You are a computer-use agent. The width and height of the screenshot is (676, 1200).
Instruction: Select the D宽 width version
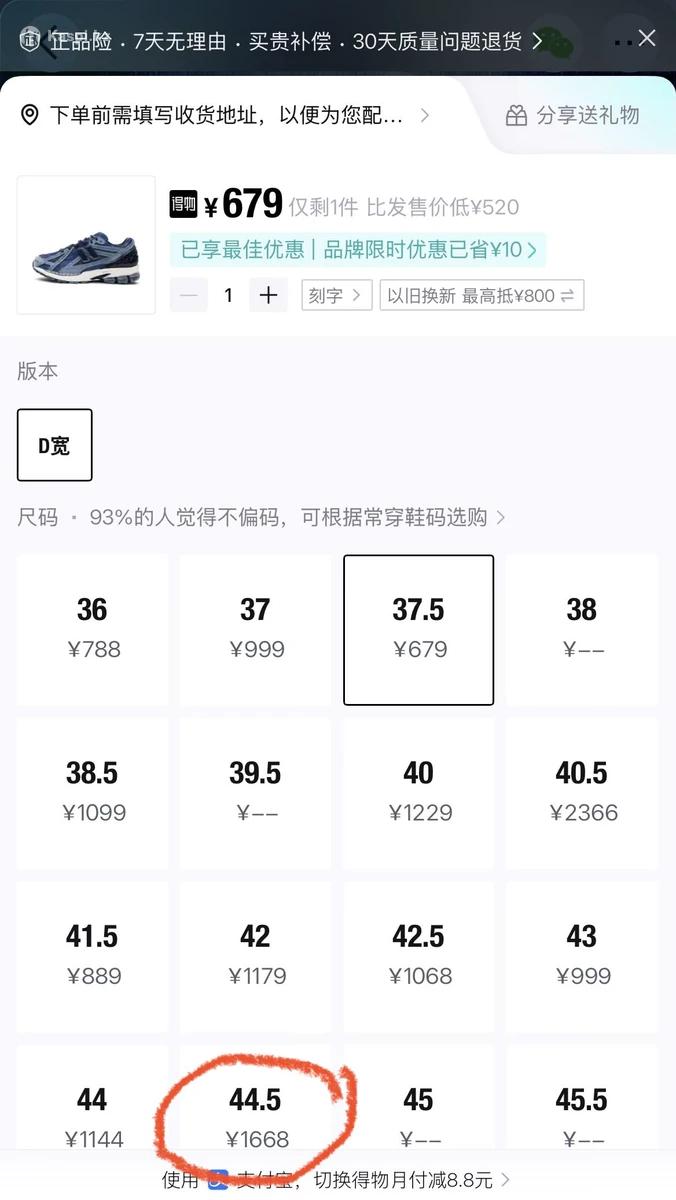(55, 445)
